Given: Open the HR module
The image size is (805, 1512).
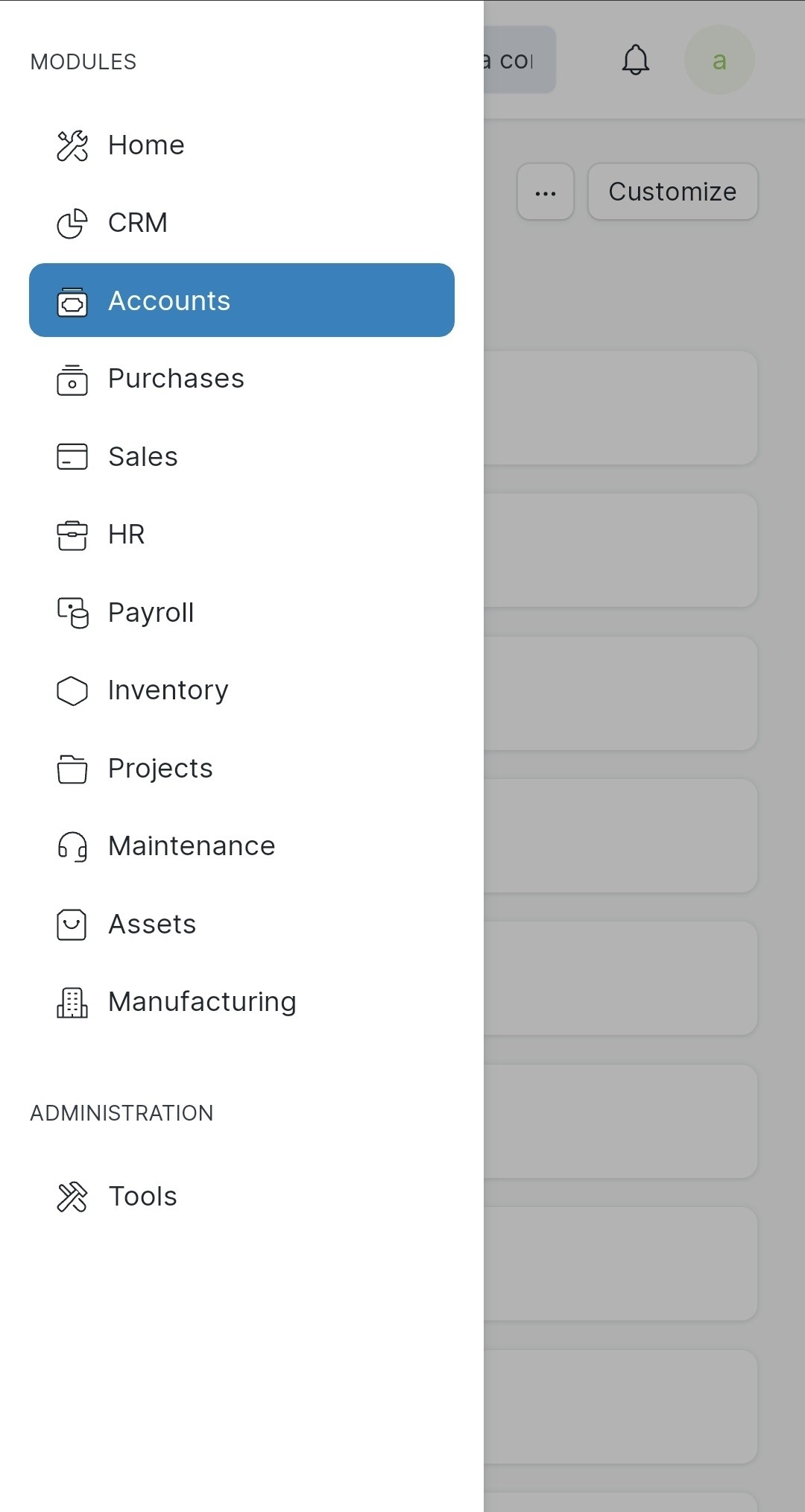Looking at the screenshot, I should point(241,534).
